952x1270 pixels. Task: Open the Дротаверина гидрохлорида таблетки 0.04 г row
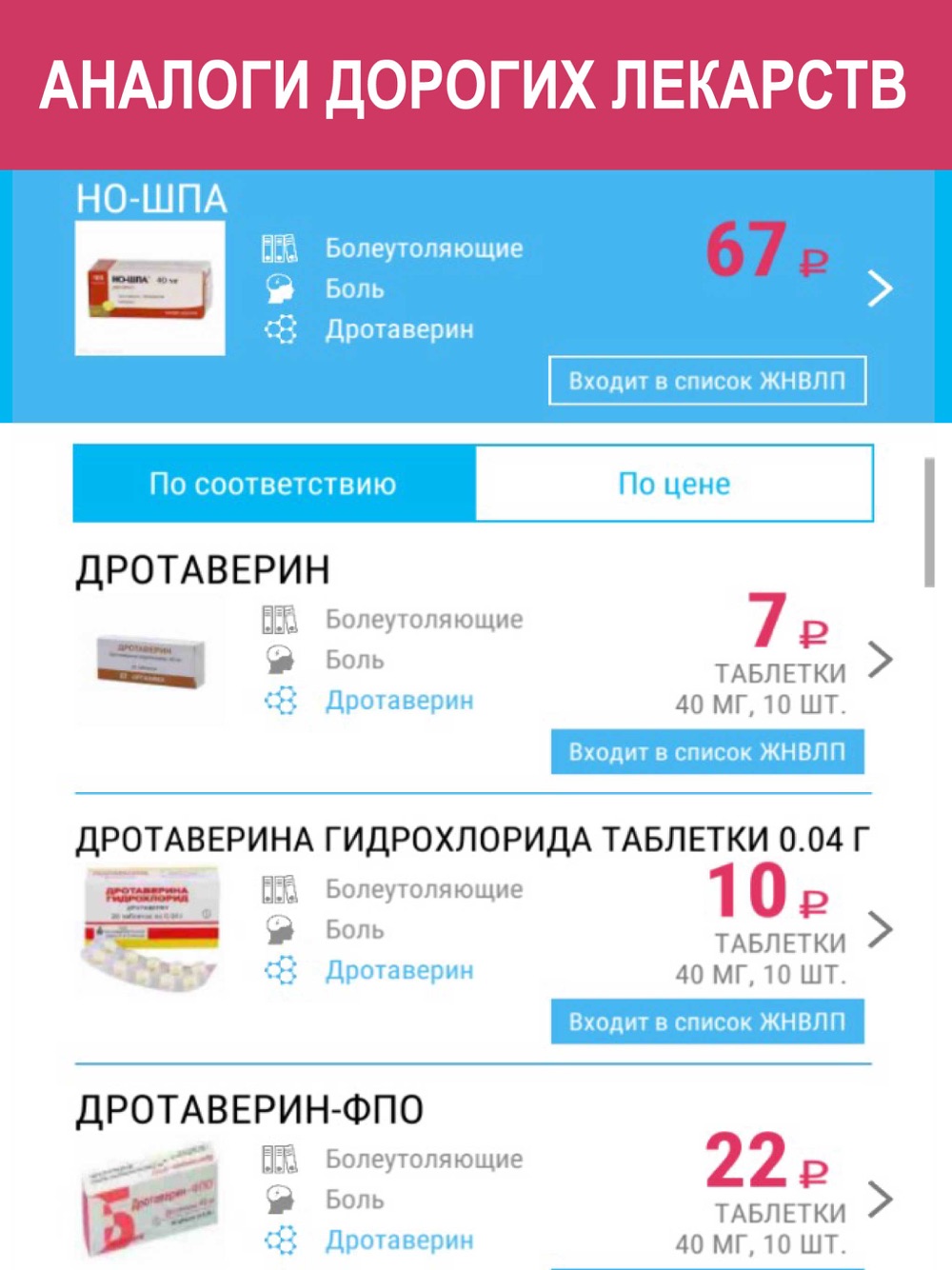click(x=882, y=929)
